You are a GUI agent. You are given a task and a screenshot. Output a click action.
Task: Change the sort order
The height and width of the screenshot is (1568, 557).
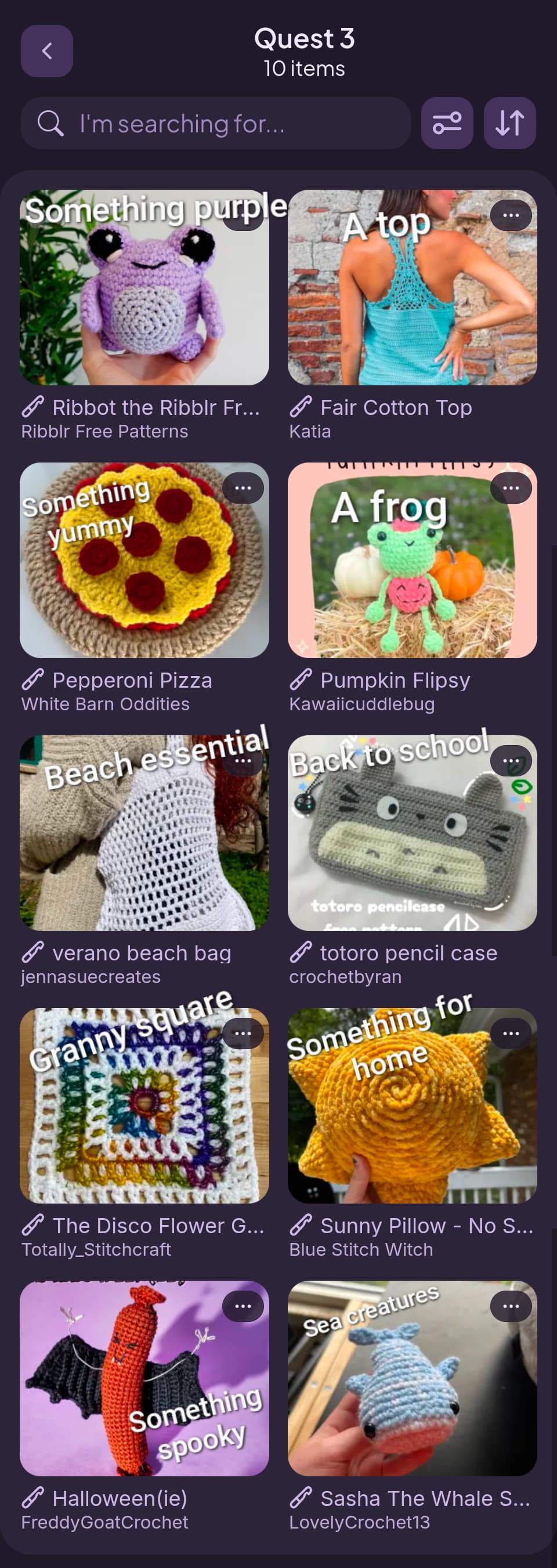coord(509,124)
